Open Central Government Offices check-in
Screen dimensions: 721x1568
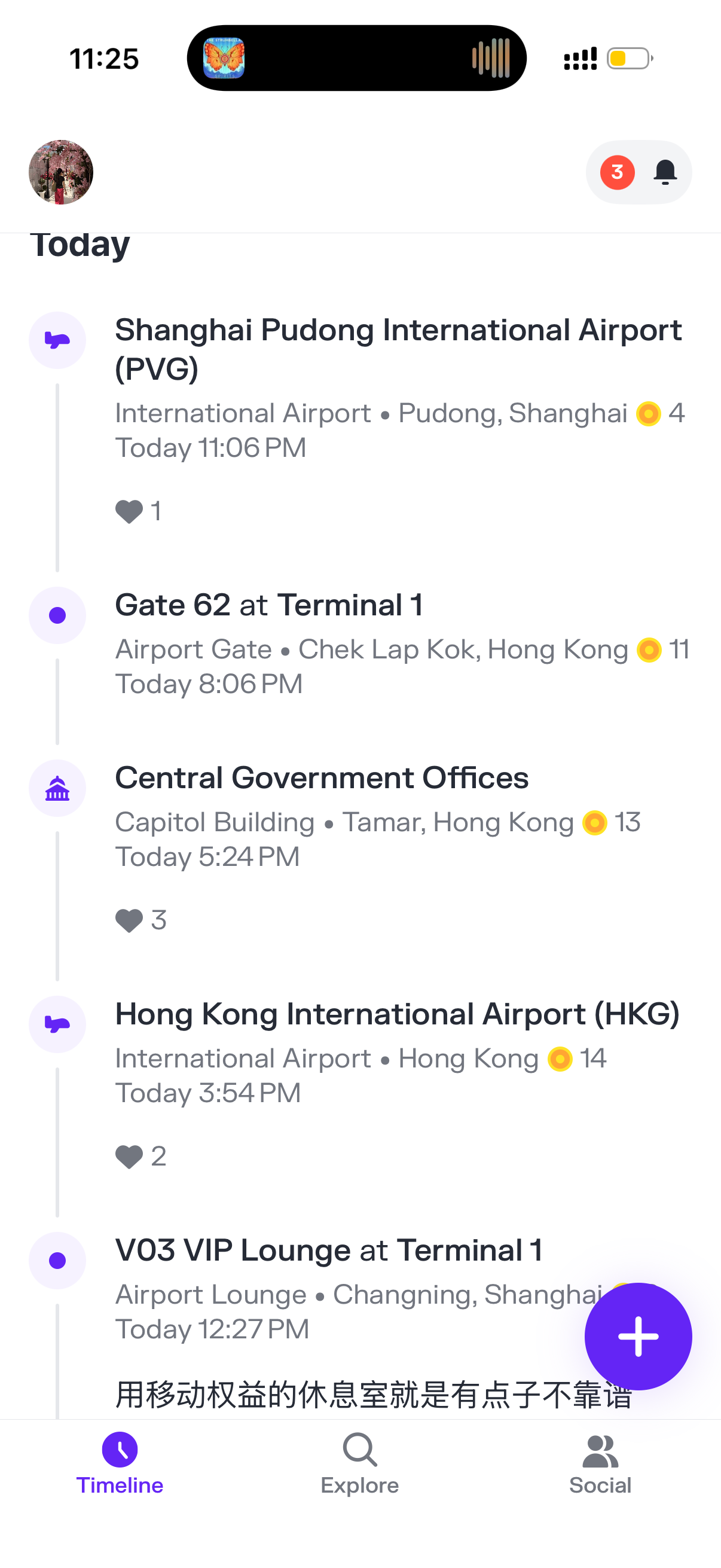pos(321,779)
